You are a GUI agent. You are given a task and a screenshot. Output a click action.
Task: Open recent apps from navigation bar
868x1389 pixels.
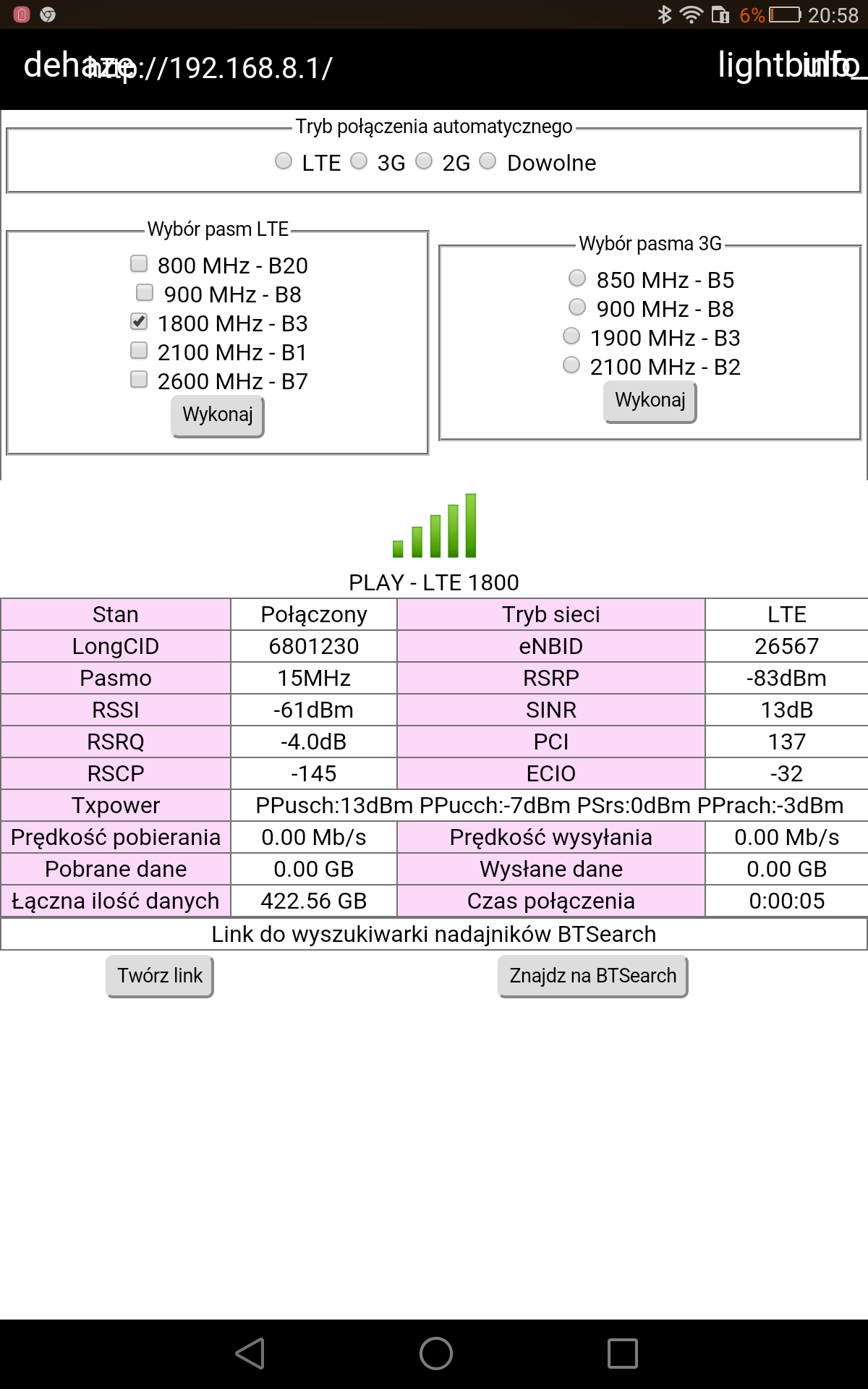[x=622, y=1353]
